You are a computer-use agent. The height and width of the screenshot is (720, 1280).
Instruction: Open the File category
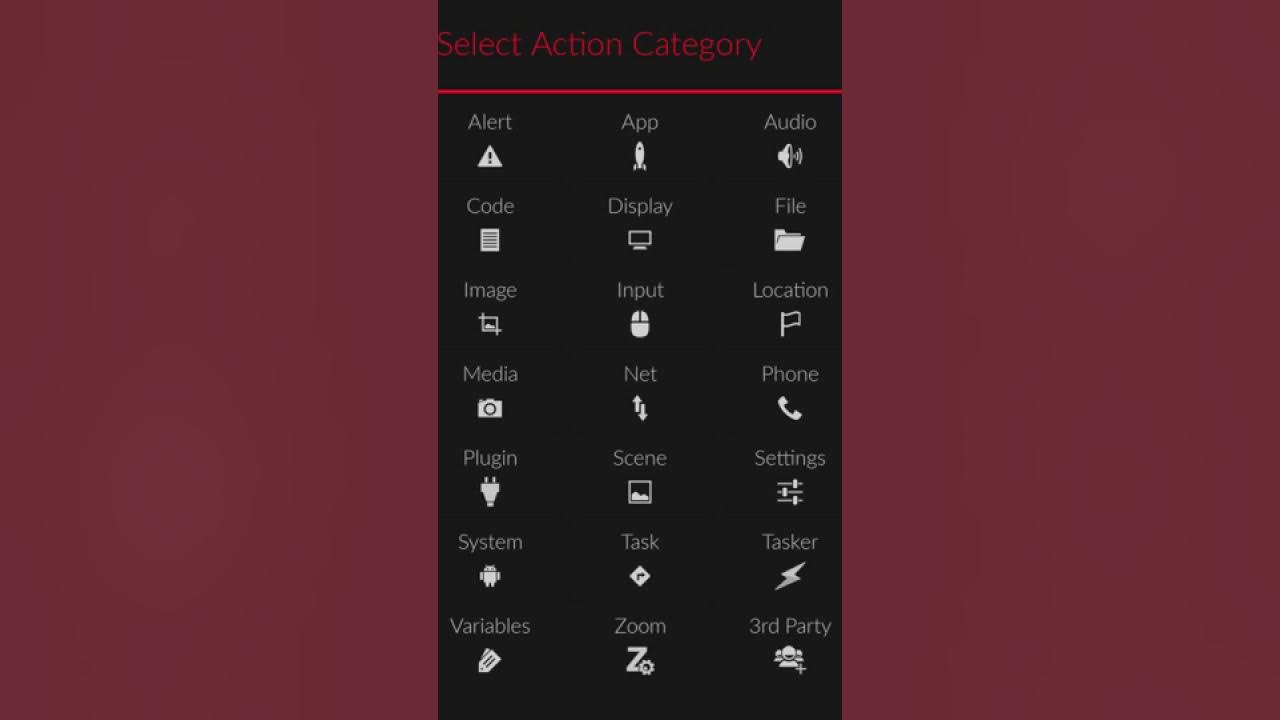click(790, 225)
